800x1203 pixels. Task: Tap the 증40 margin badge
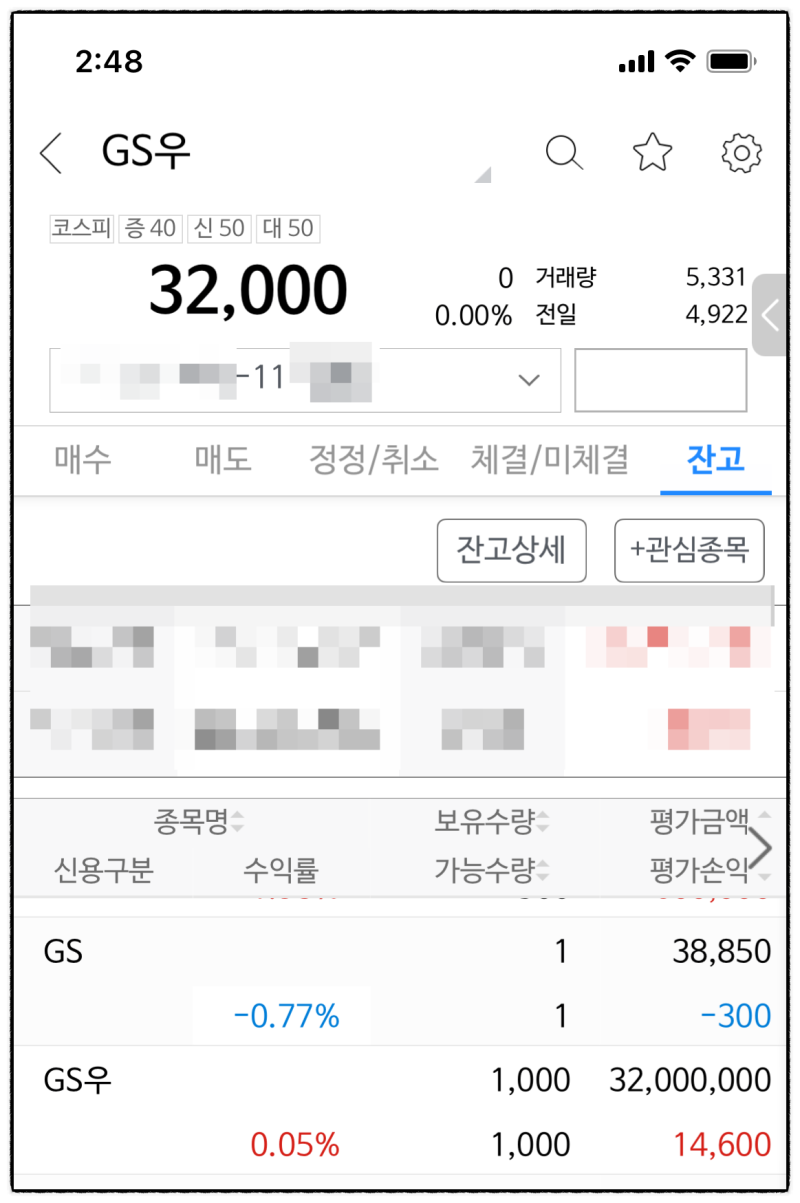click(150, 228)
